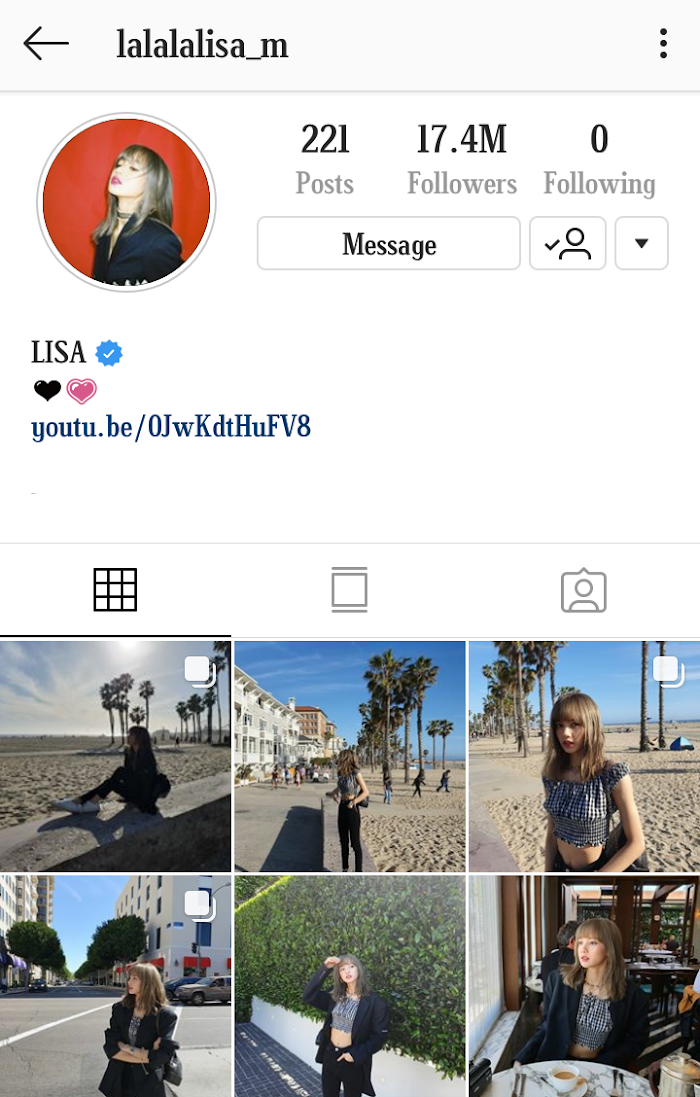Open the three-dot overflow menu
The height and width of the screenshot is (1097, 700).
663,44
